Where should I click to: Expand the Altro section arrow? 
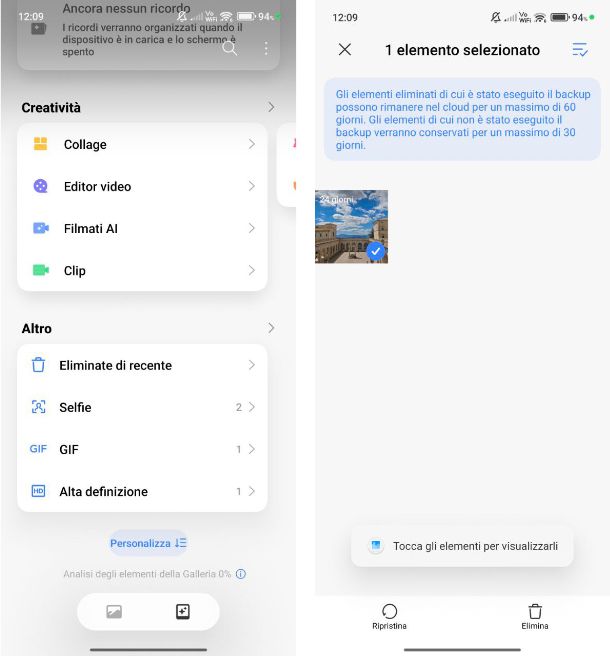tap(271, 328)
